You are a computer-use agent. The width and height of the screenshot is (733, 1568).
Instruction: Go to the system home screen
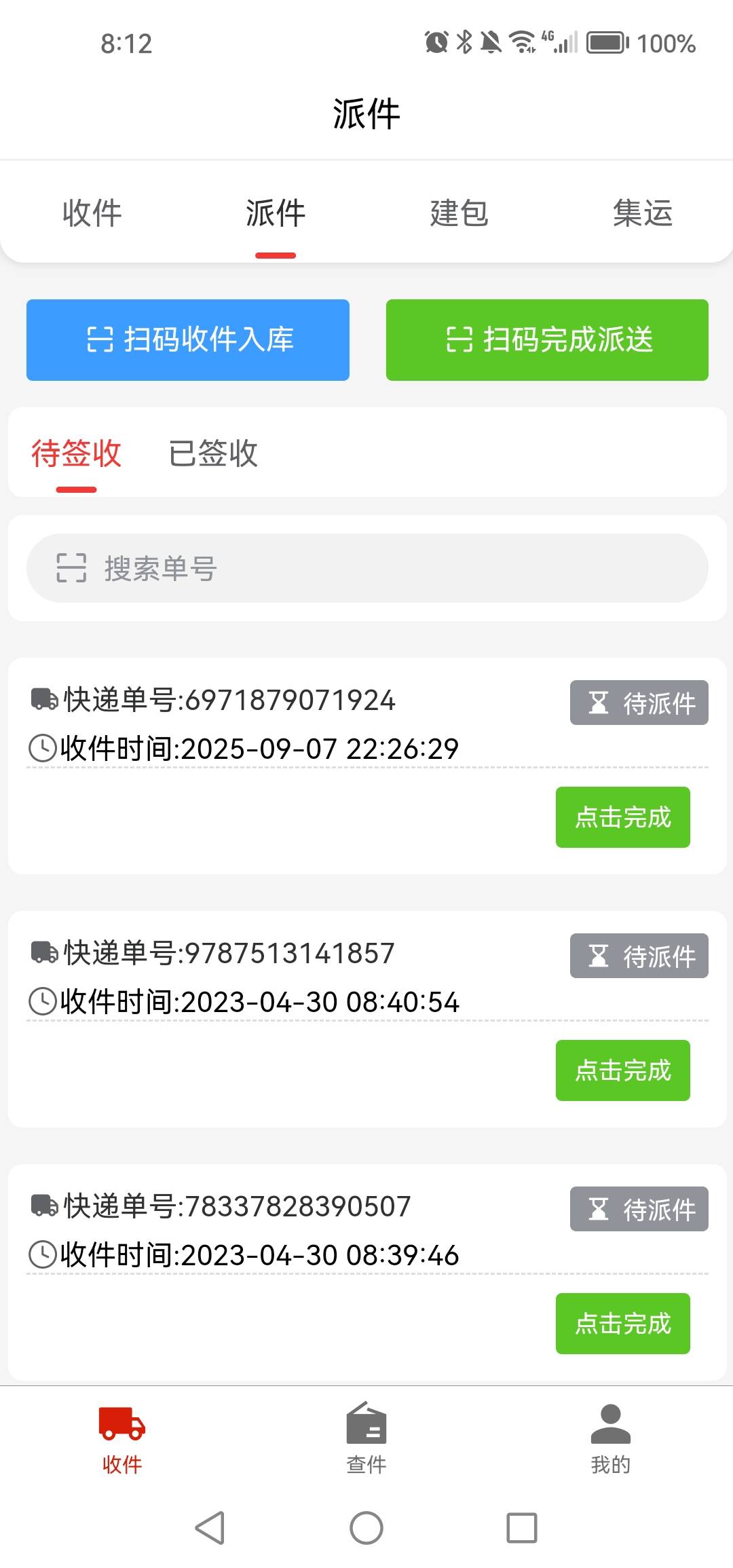pos(366,1527)
